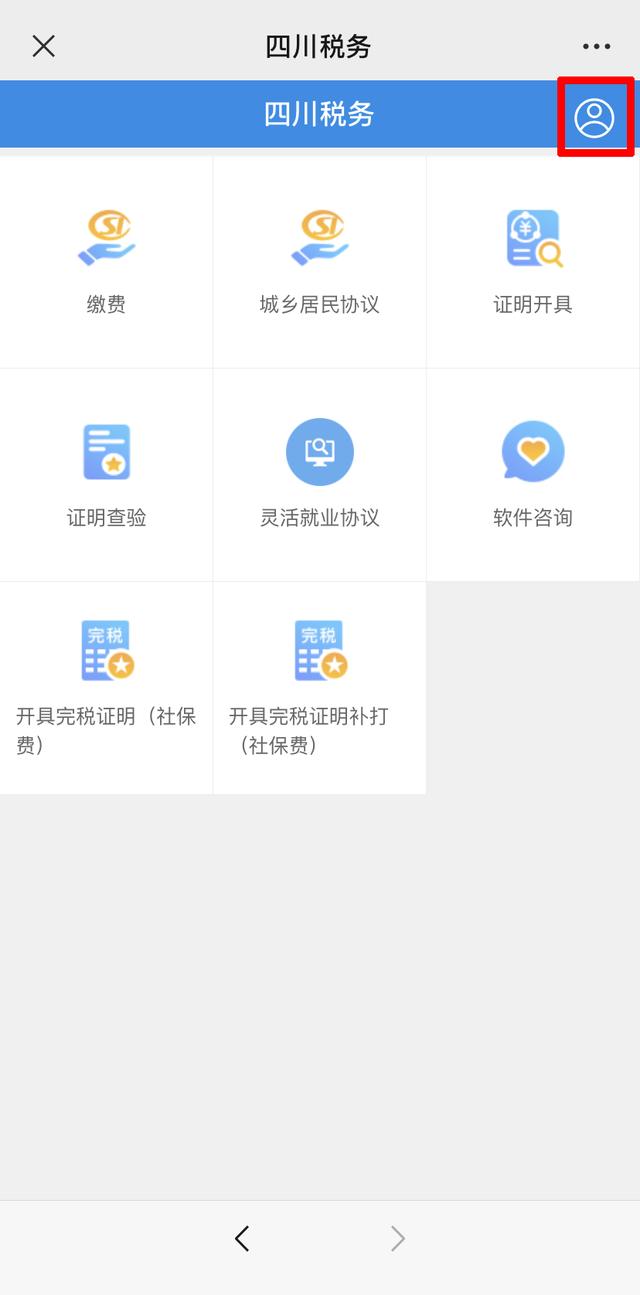Open 灵活就业协议
Screen dimensions: 640x1295
[x=320, y=474]
